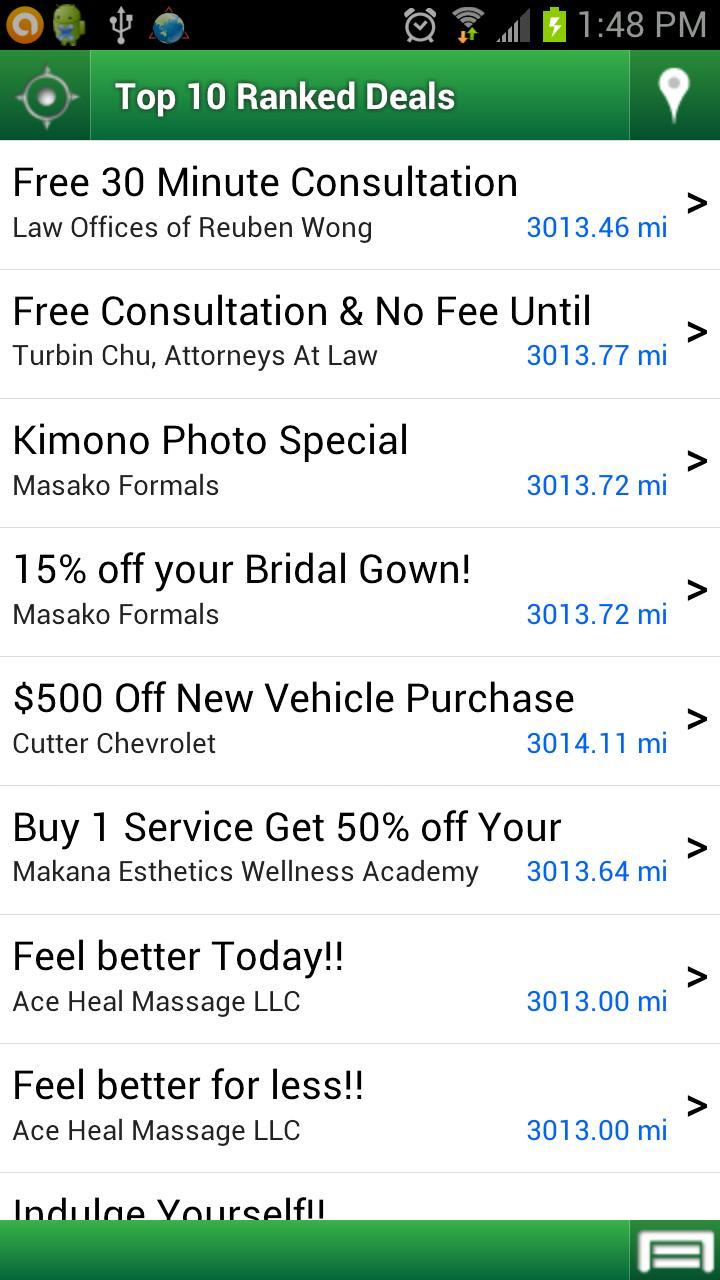View $500 Off New Vehicle Purchase
720x1280 pixels.
pos(359,720)
